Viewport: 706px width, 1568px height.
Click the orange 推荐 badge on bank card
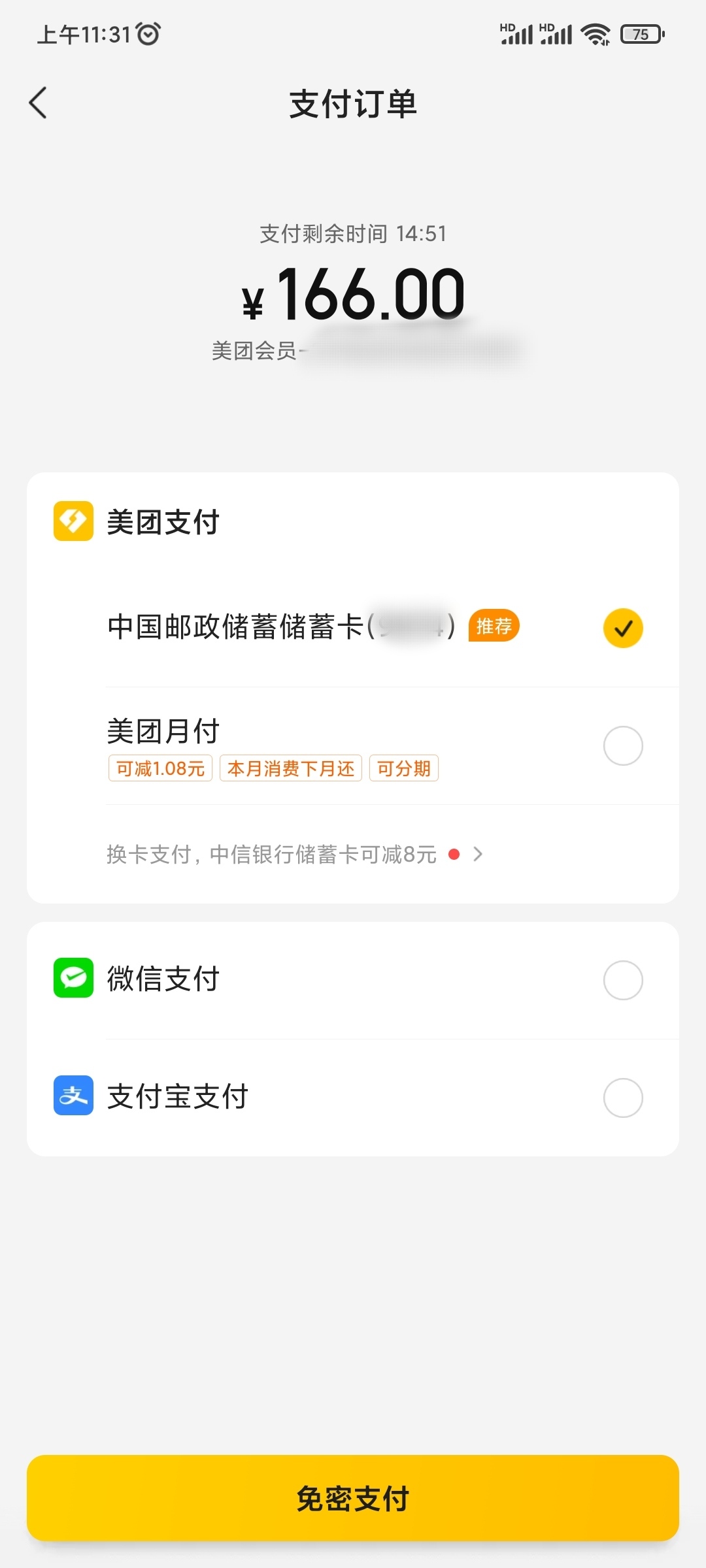(x=494, y=626)
